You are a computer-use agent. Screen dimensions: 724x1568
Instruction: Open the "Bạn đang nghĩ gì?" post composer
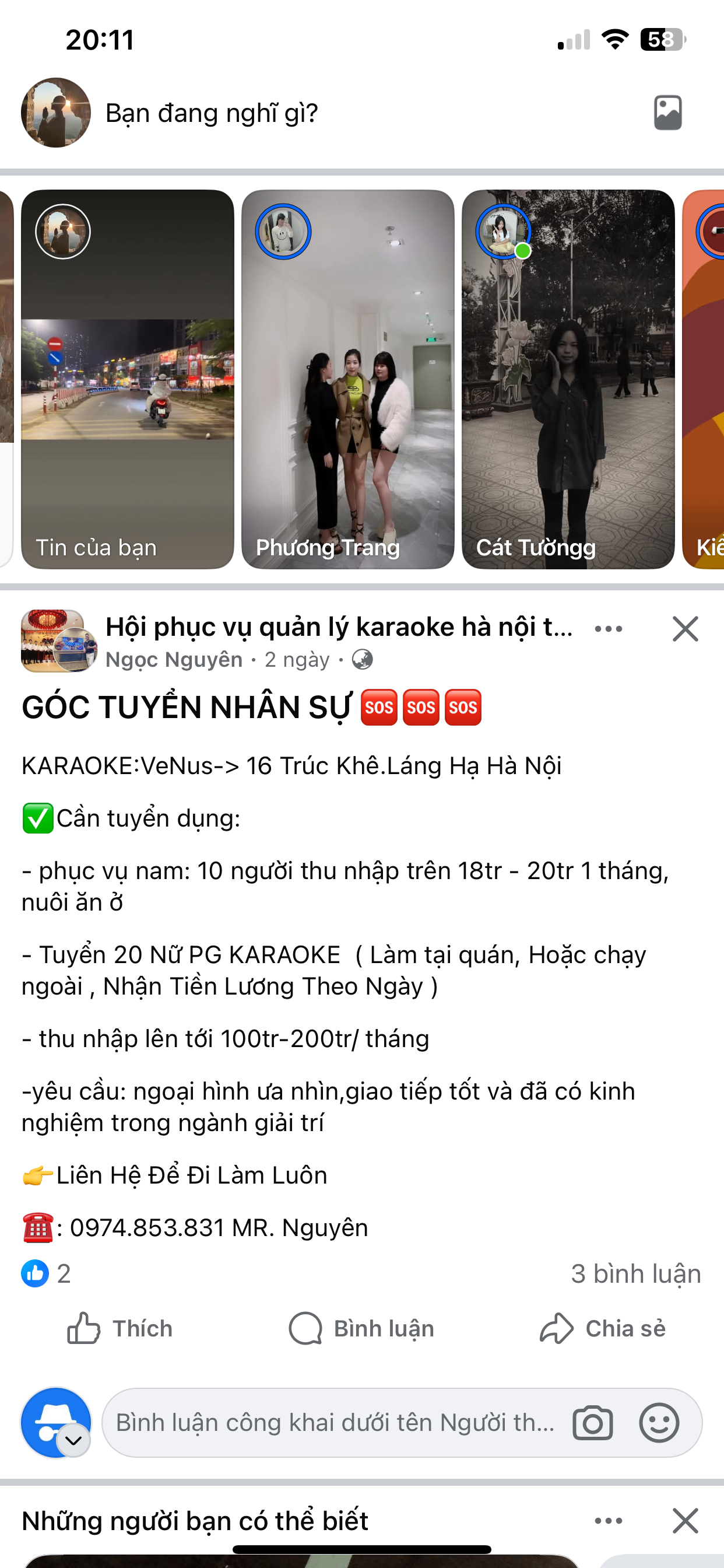(x=212, y=113)
